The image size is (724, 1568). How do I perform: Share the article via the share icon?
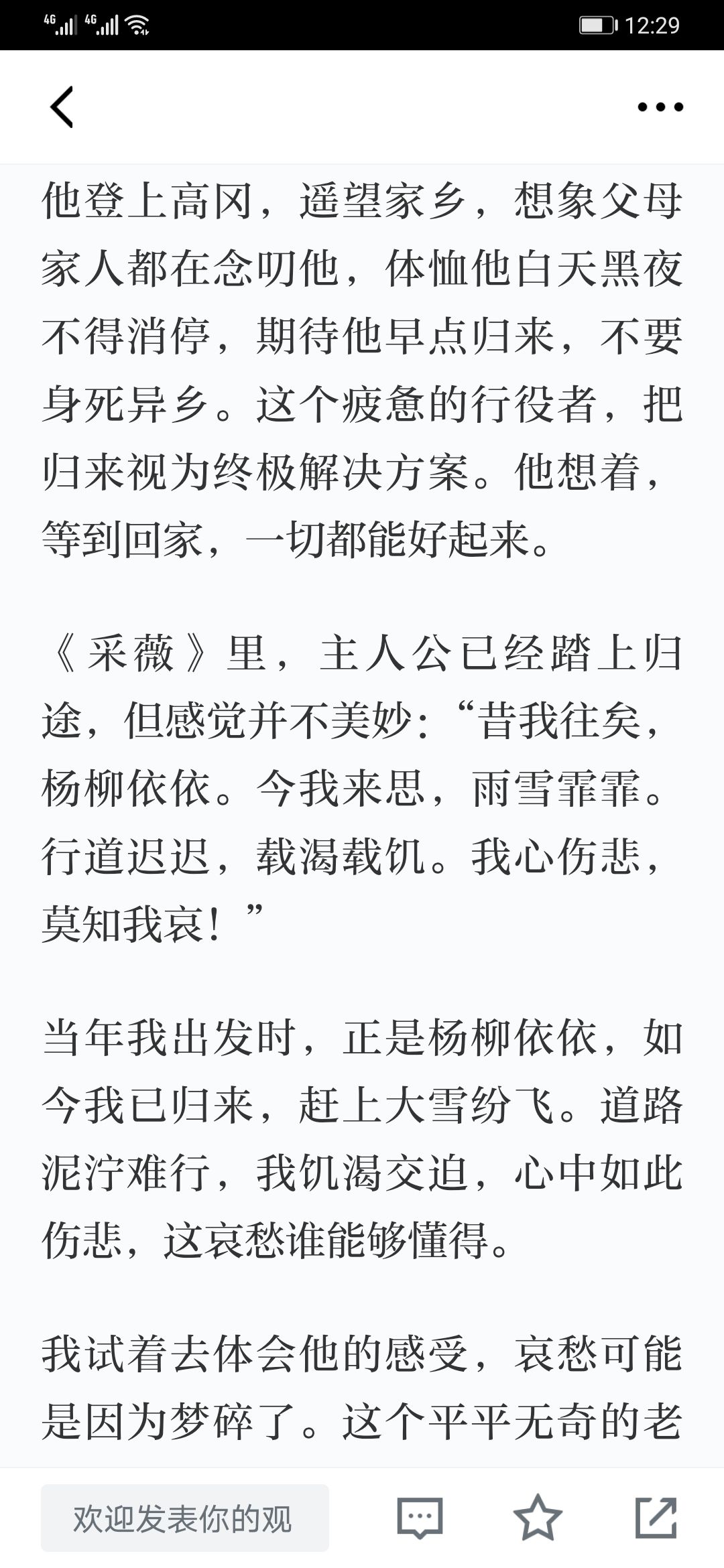(x=656, y=1517)
